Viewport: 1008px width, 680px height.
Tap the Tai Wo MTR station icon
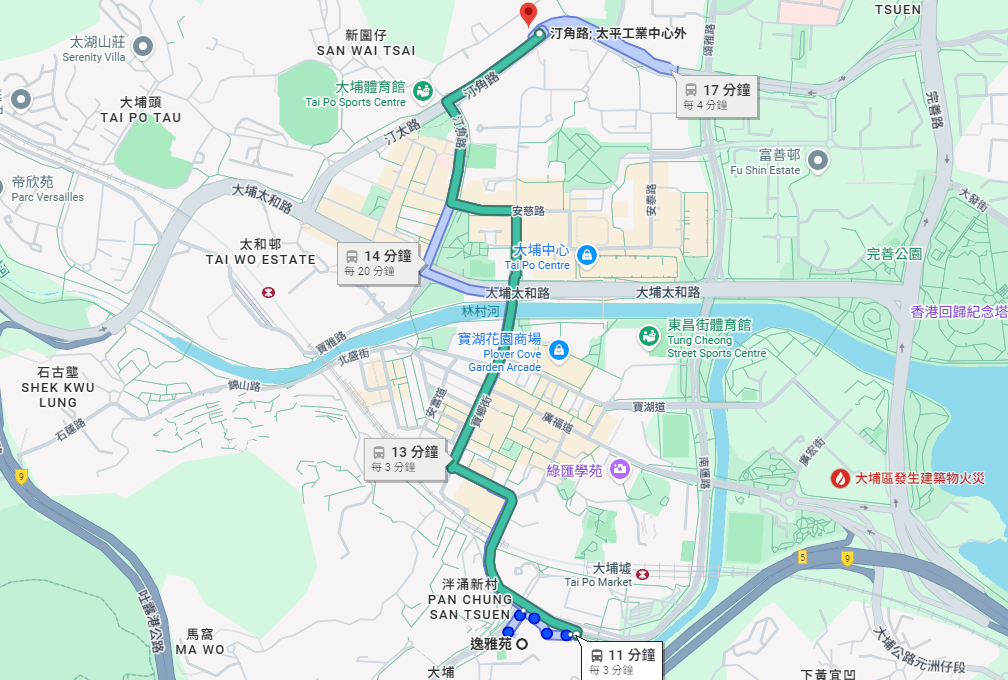pyautogui.click(x=268, y=292)
